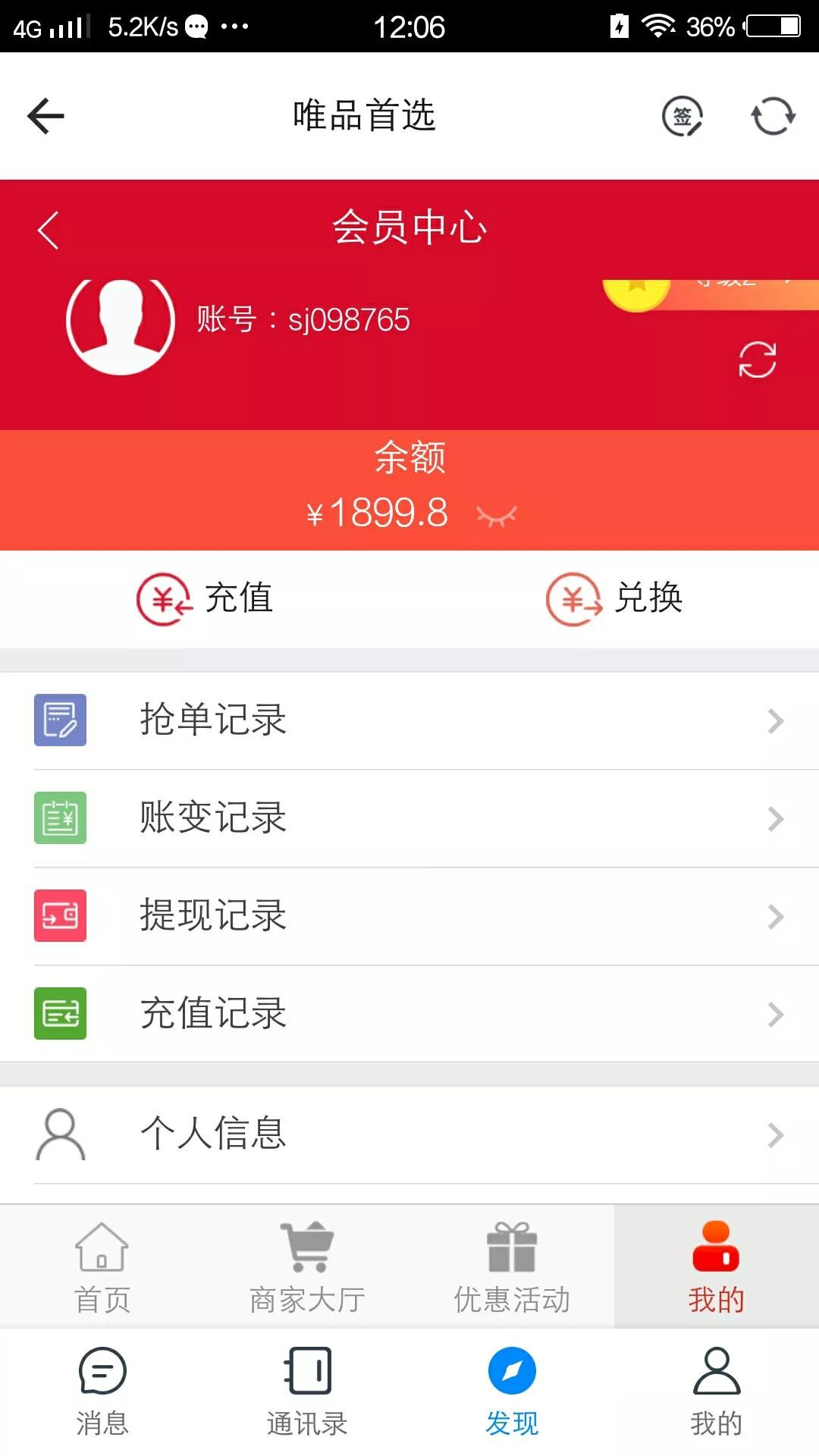
Task: Tap the back arrow in the top app bar
Action: tap(45, 116)
